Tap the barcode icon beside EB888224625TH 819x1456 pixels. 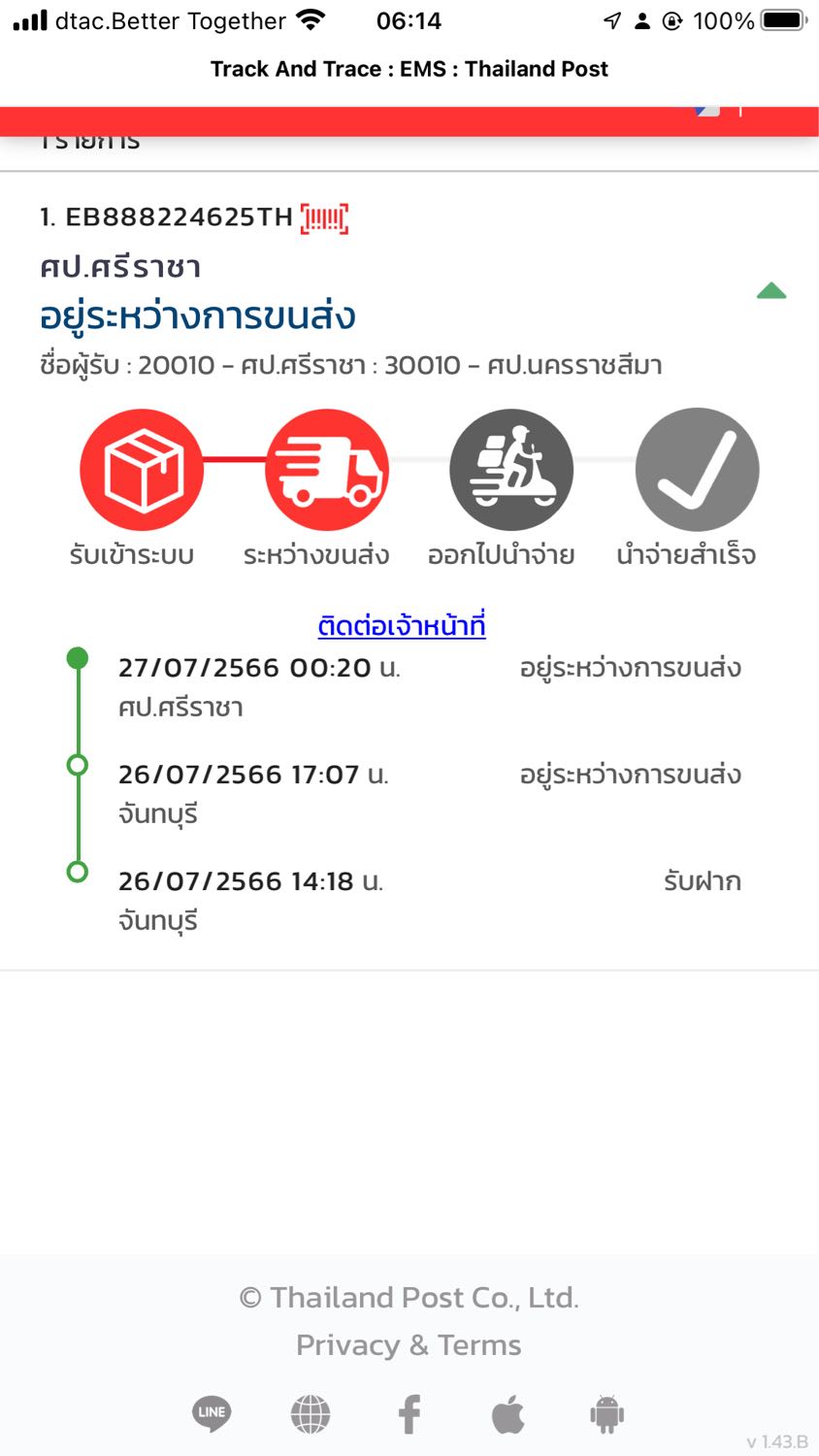pos(324,218)
